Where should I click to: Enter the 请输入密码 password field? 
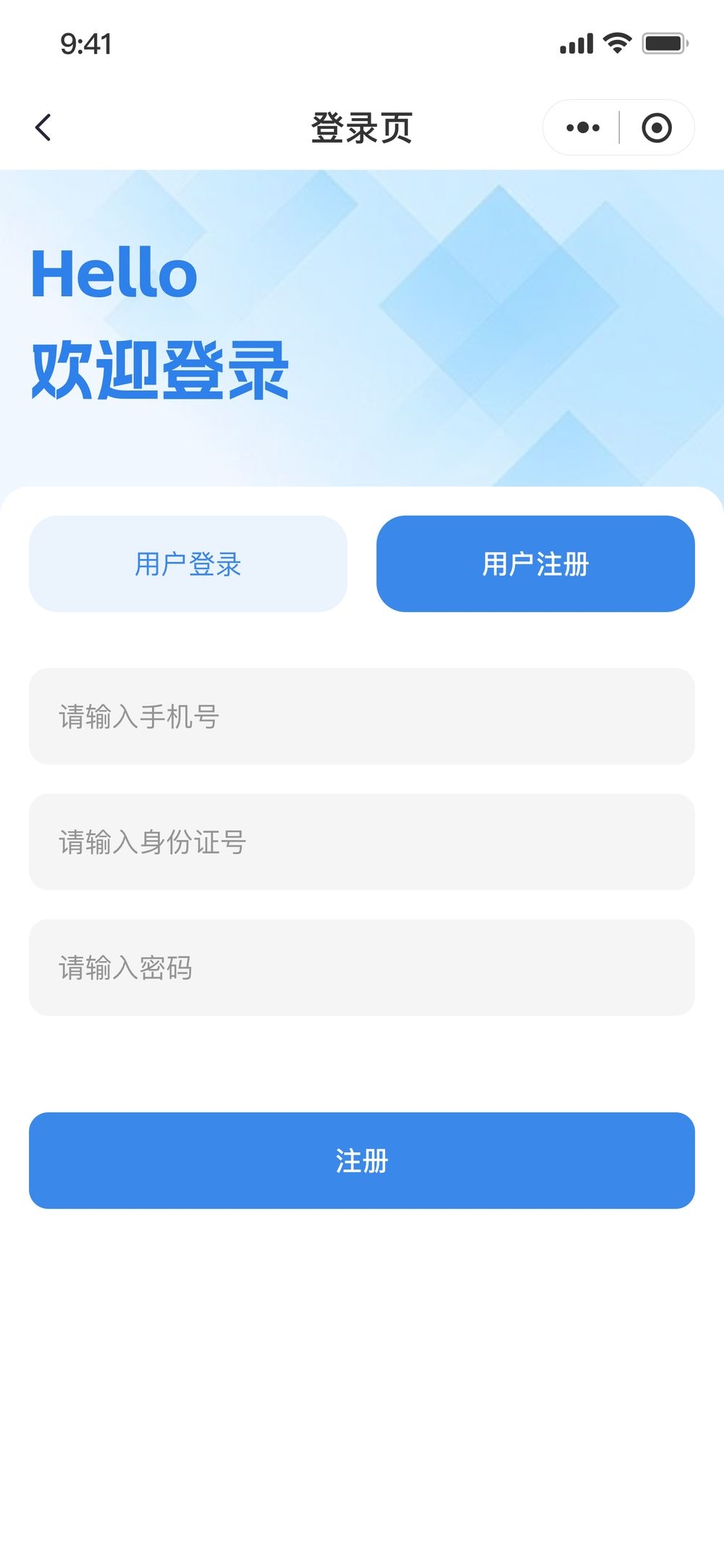(362, 968)
